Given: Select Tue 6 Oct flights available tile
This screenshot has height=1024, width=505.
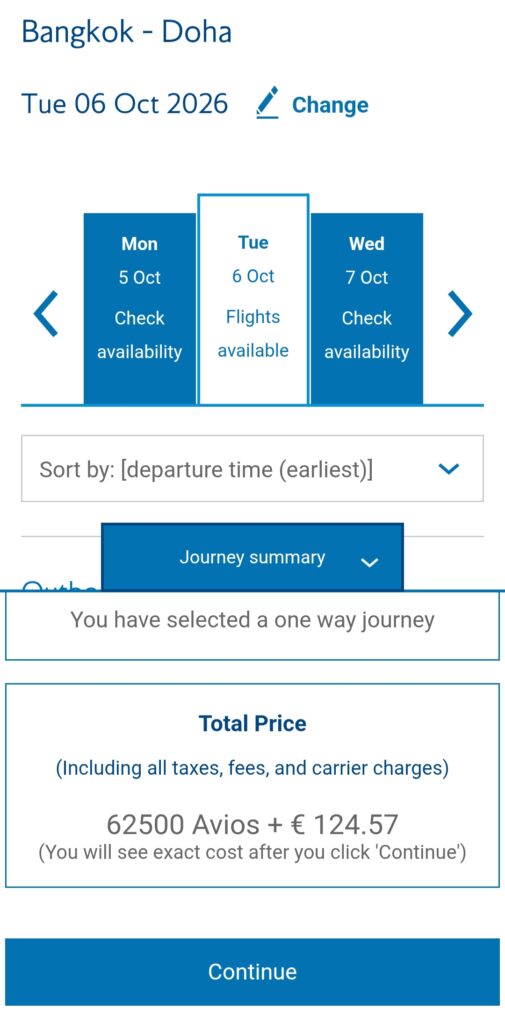Looking at the screenshot, I should (x=253, y=299).
